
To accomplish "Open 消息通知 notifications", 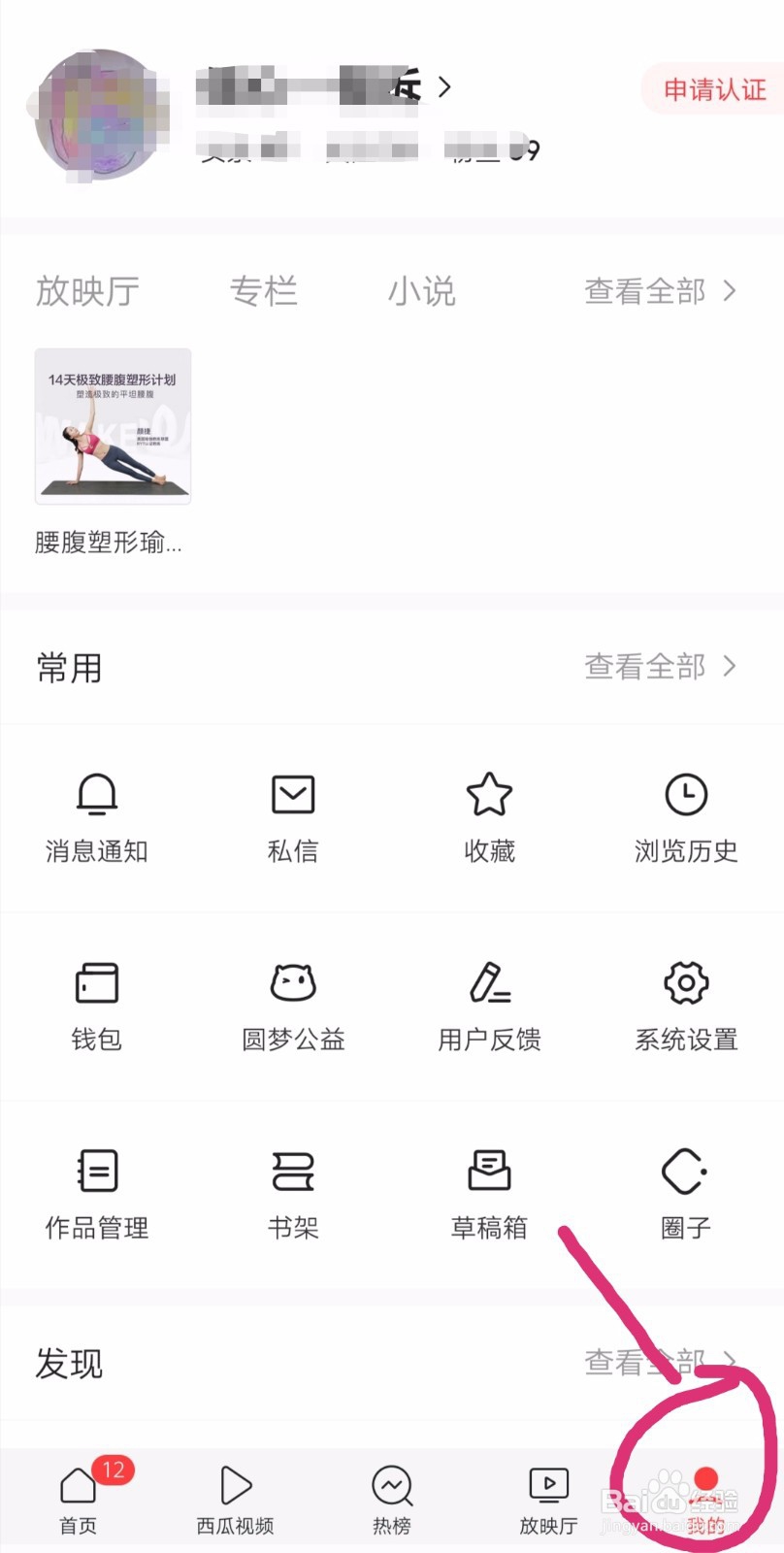I will click(x=97, y=816).
